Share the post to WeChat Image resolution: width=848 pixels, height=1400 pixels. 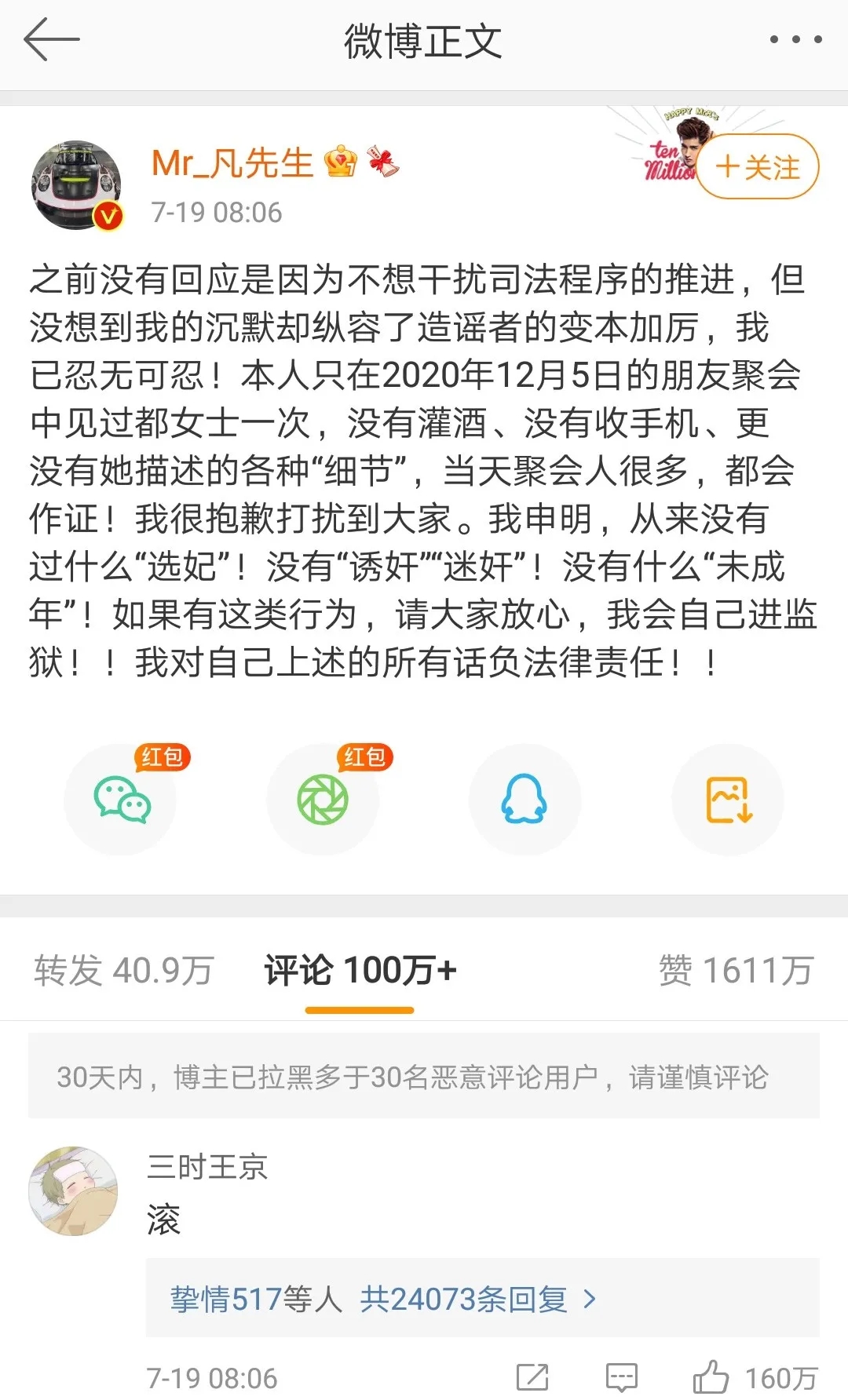pos(121,800)
